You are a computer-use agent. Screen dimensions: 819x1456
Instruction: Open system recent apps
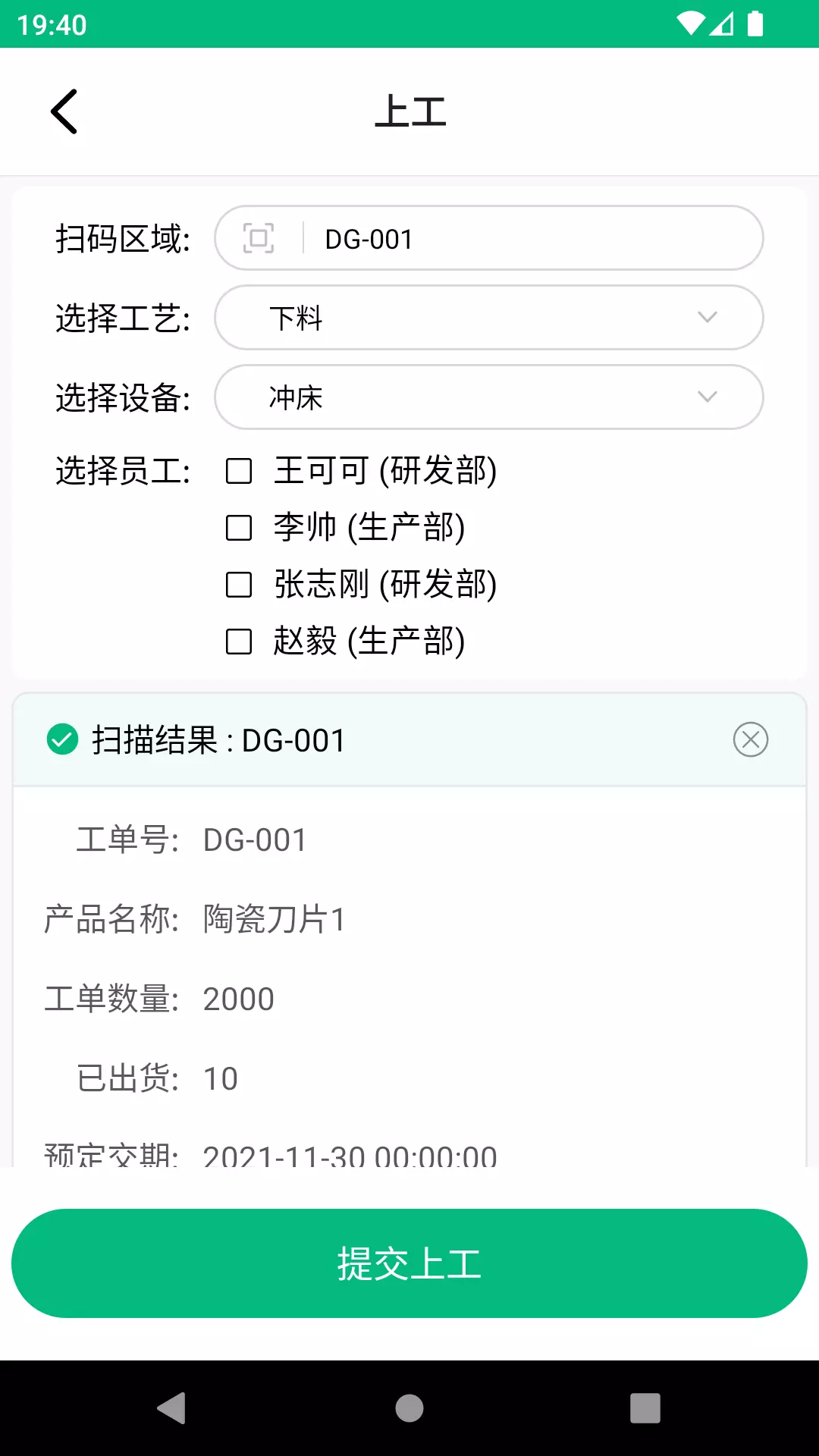pyautogui.click(x=645, y=1408)
